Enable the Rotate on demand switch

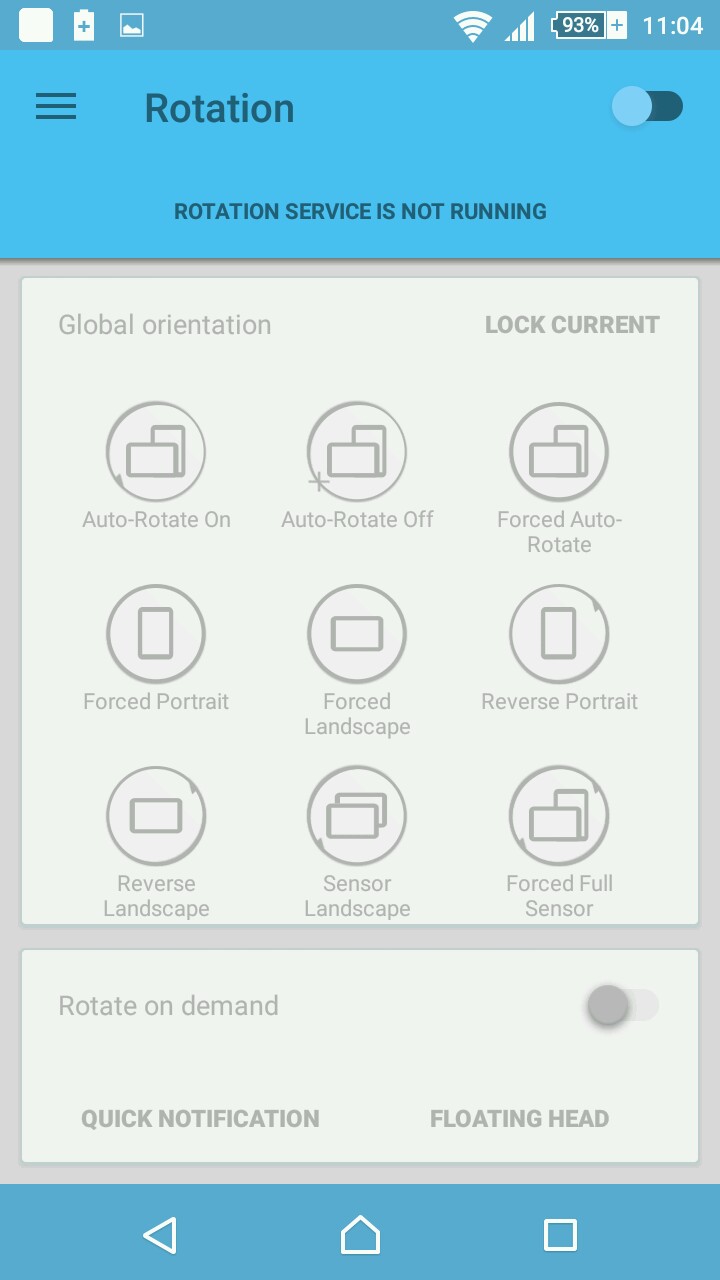pos(622,1006)
